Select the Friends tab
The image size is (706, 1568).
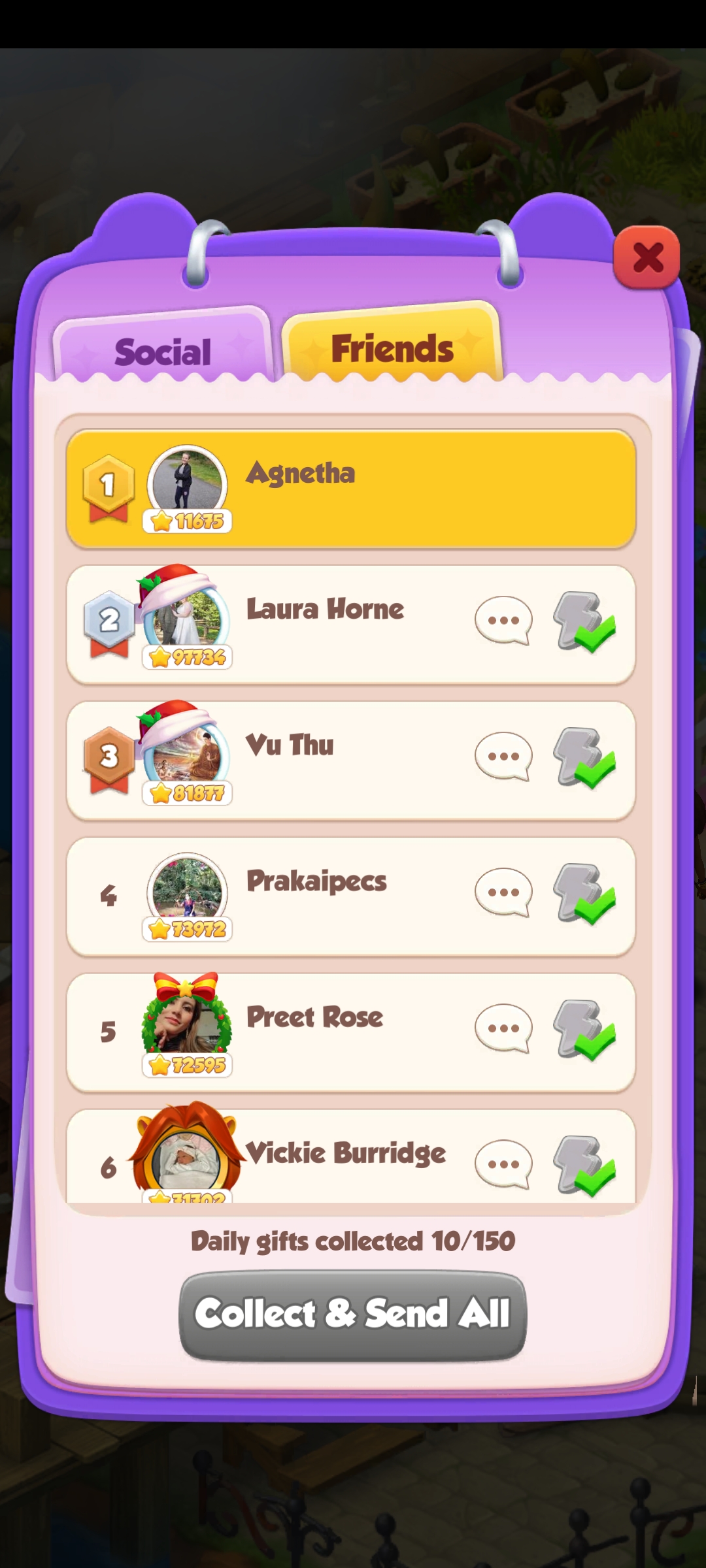pyautogui.click(x=392, y=347)
